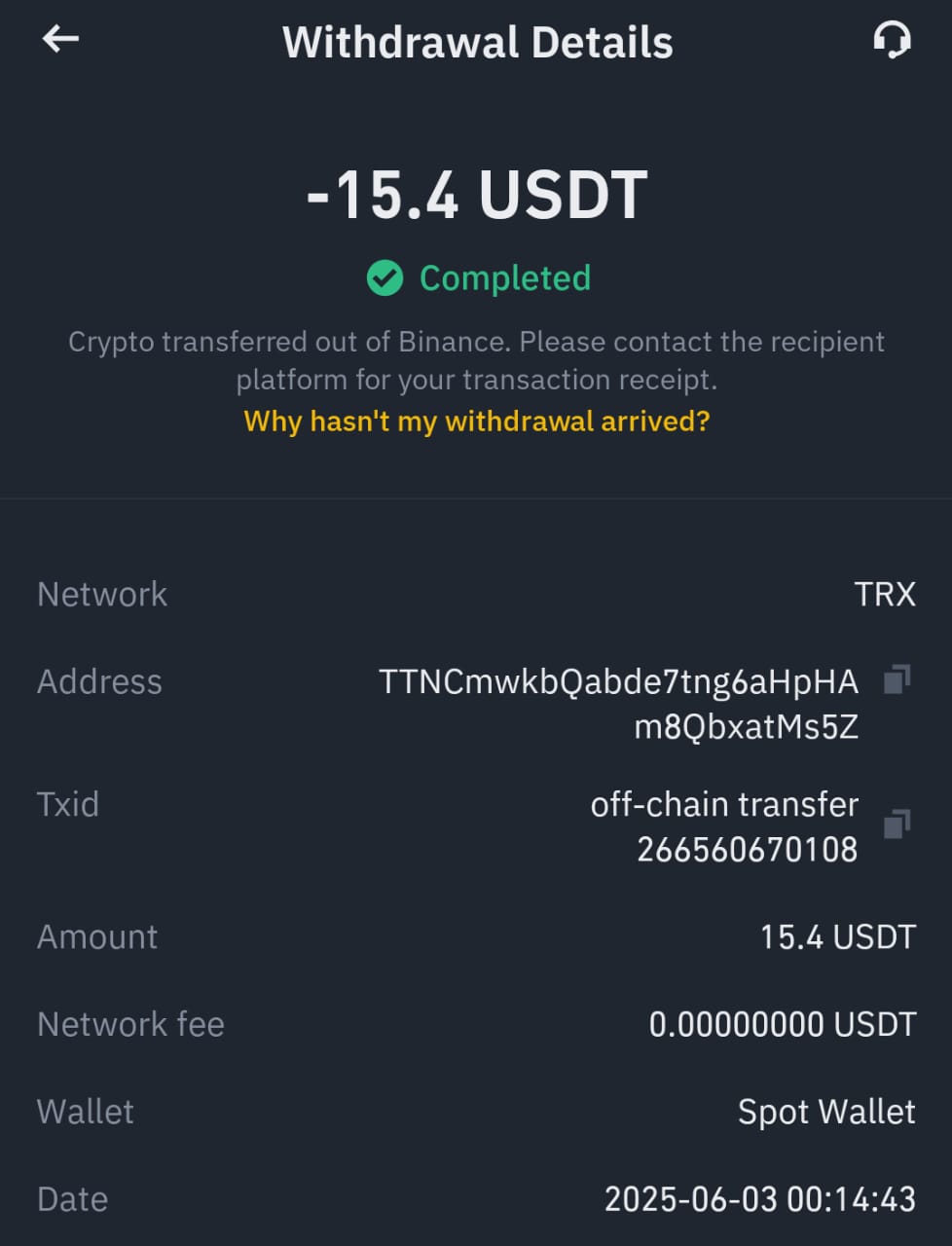Tap the back arrow to exit Withdrawal Details

point(60,39)
